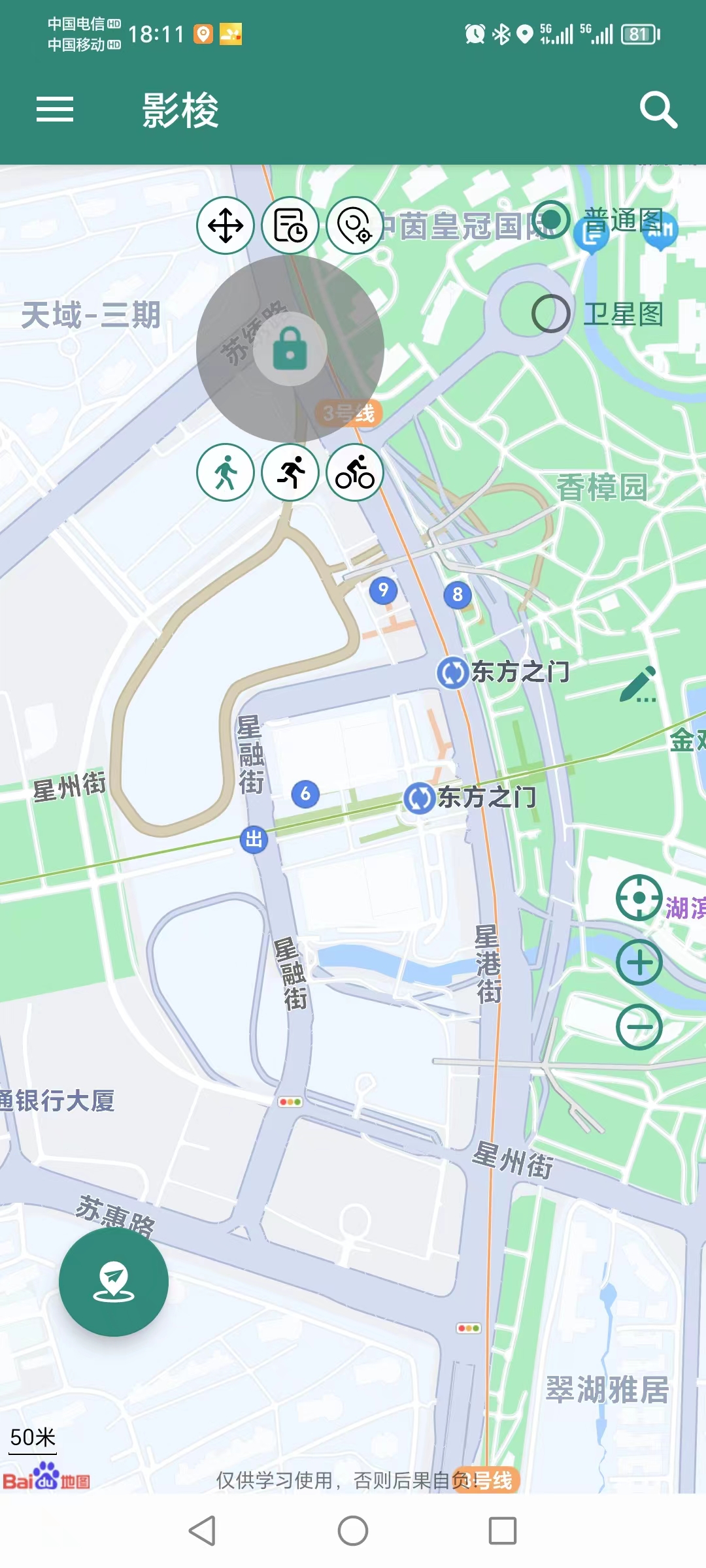Zoom out with the minus button
This screenshot has height=1568, width=706.
click(639, 1027)
